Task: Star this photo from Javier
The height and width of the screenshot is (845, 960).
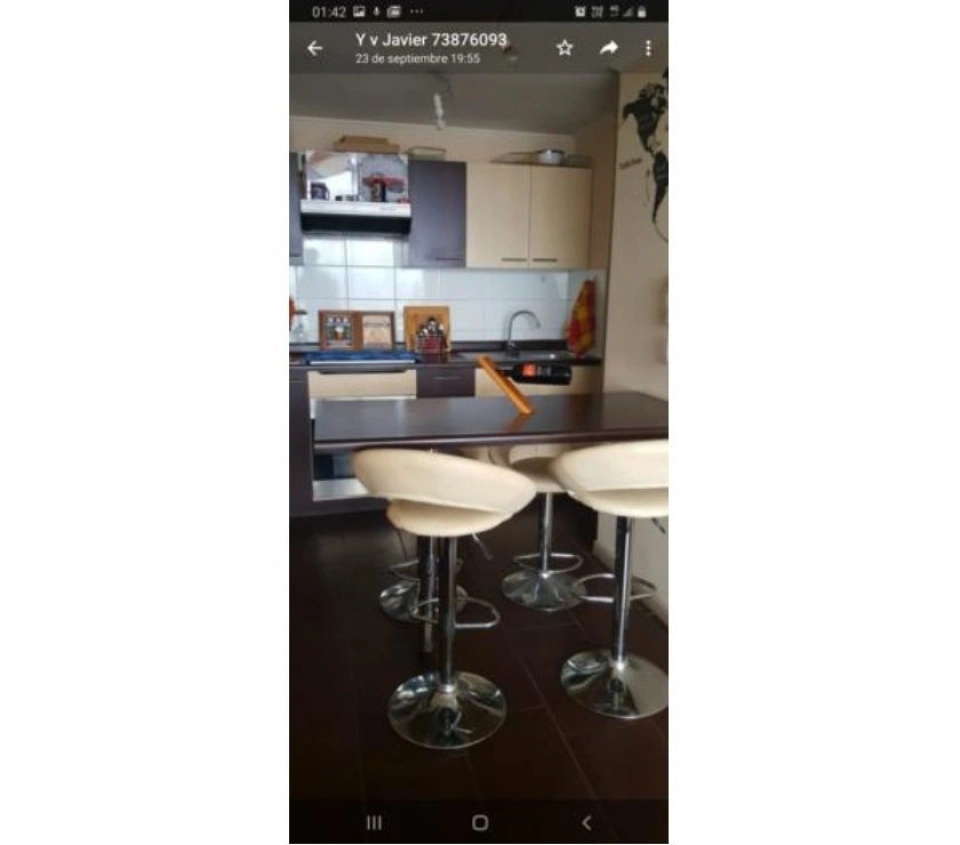Action: coord(565,48)
